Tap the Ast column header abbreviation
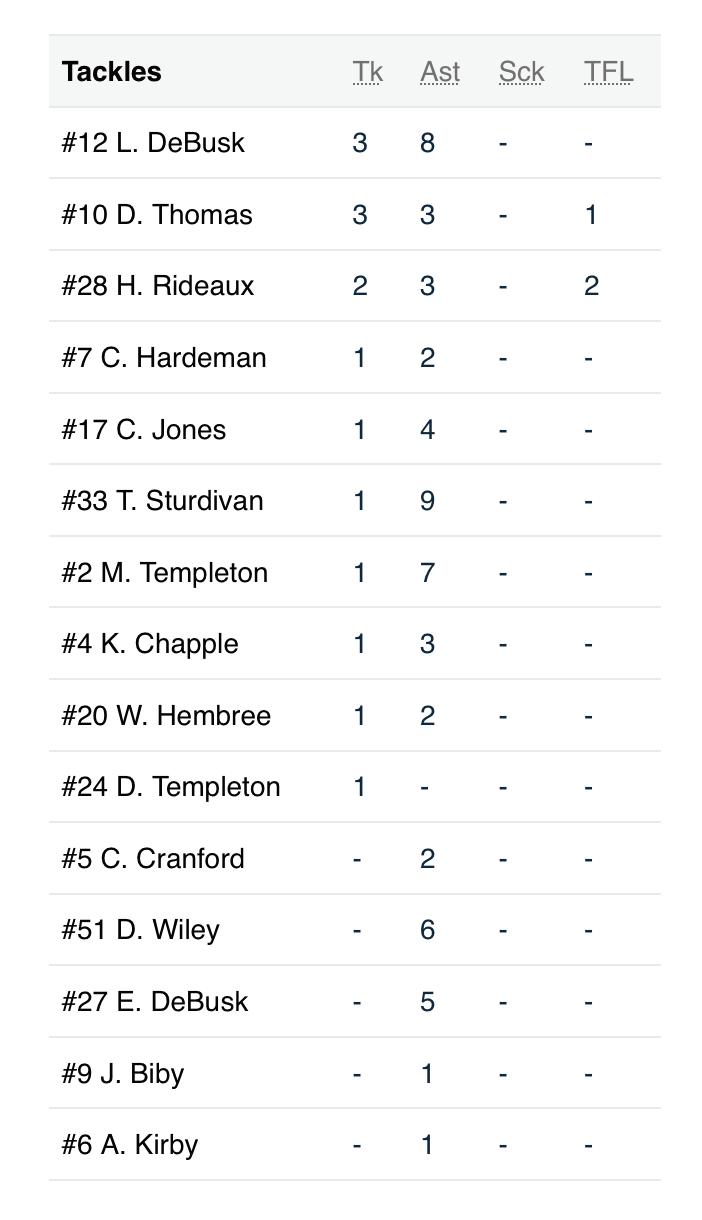The height and width of the screenshot is (1220, 702). point(440,72)
